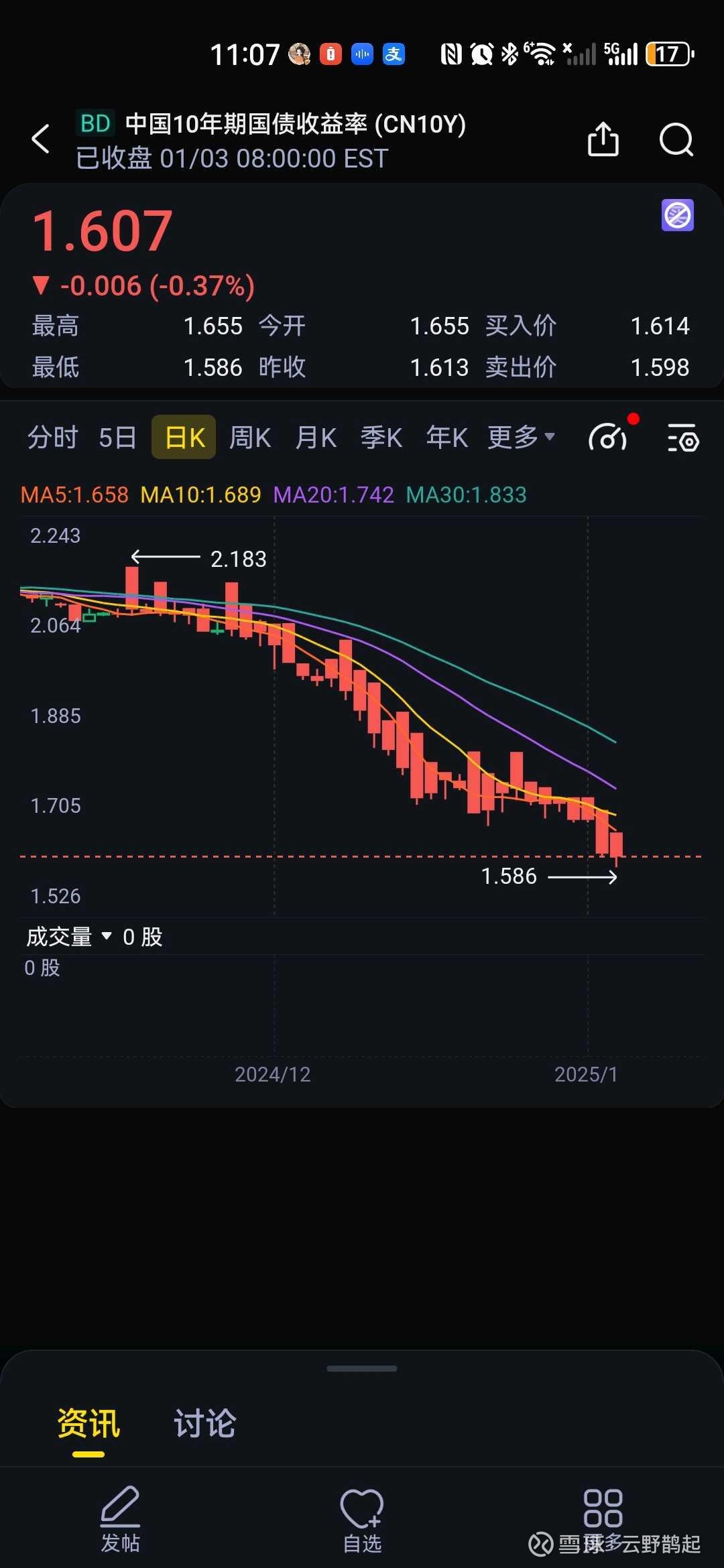This screenshot has width=724, height=1568.
Task: Toggle the 日K tab selection
Action: 183,436
